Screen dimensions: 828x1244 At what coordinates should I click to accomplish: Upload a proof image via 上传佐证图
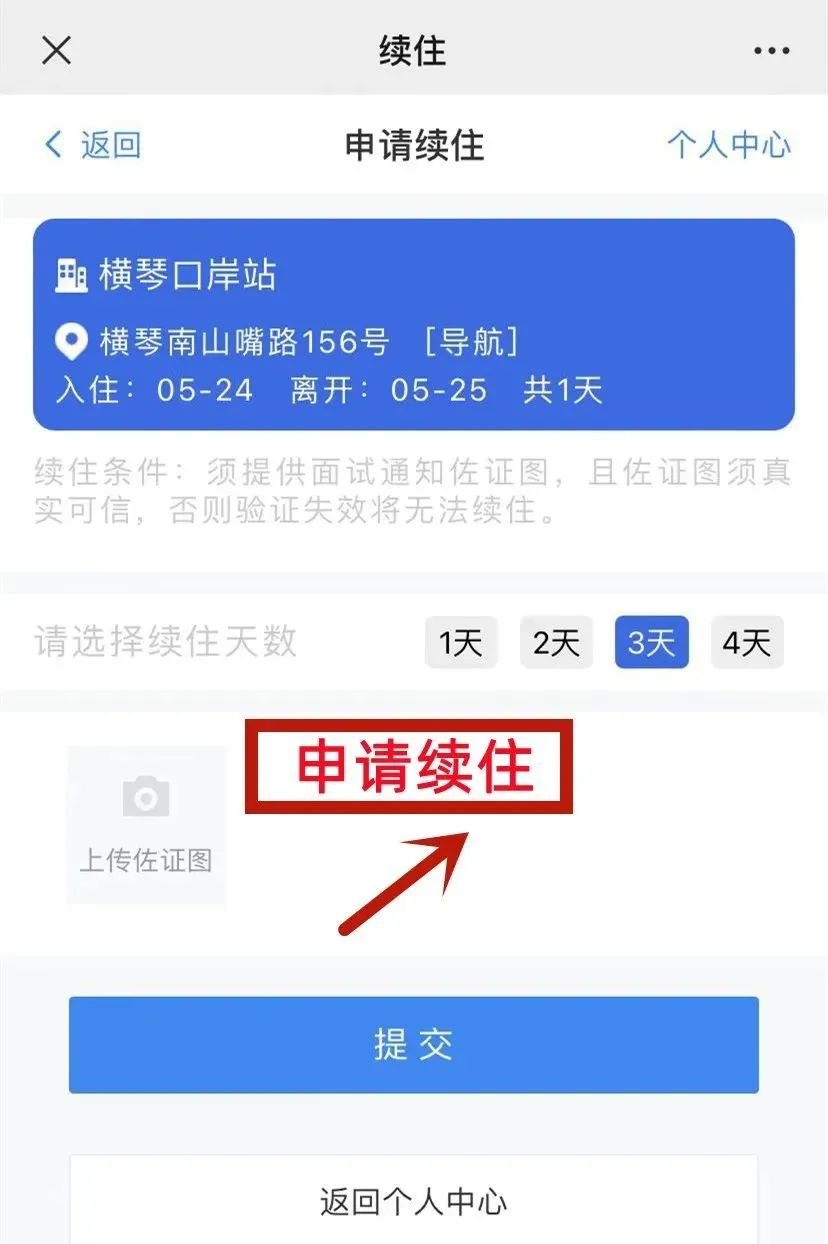tap(146, 825)
